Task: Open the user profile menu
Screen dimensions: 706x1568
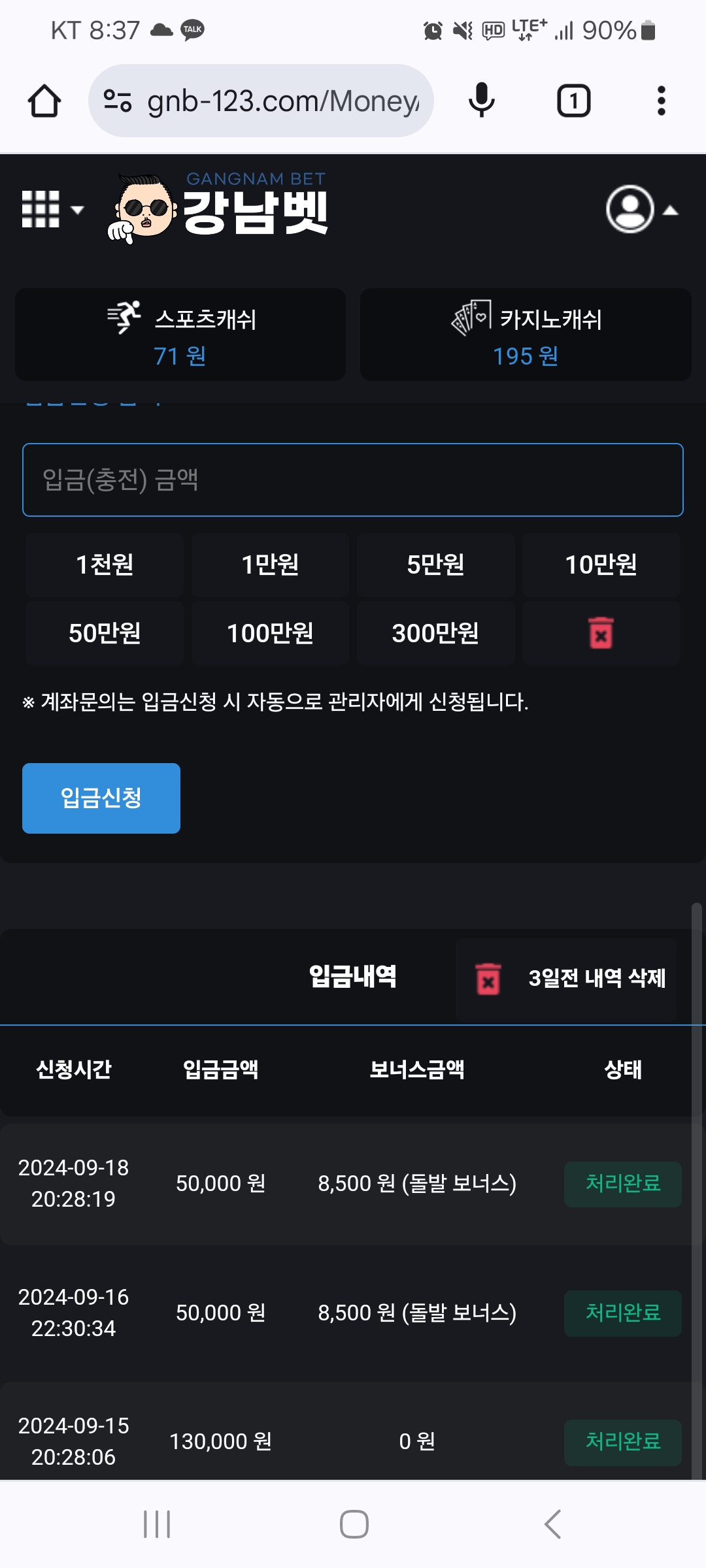Action: pos(641,210)
